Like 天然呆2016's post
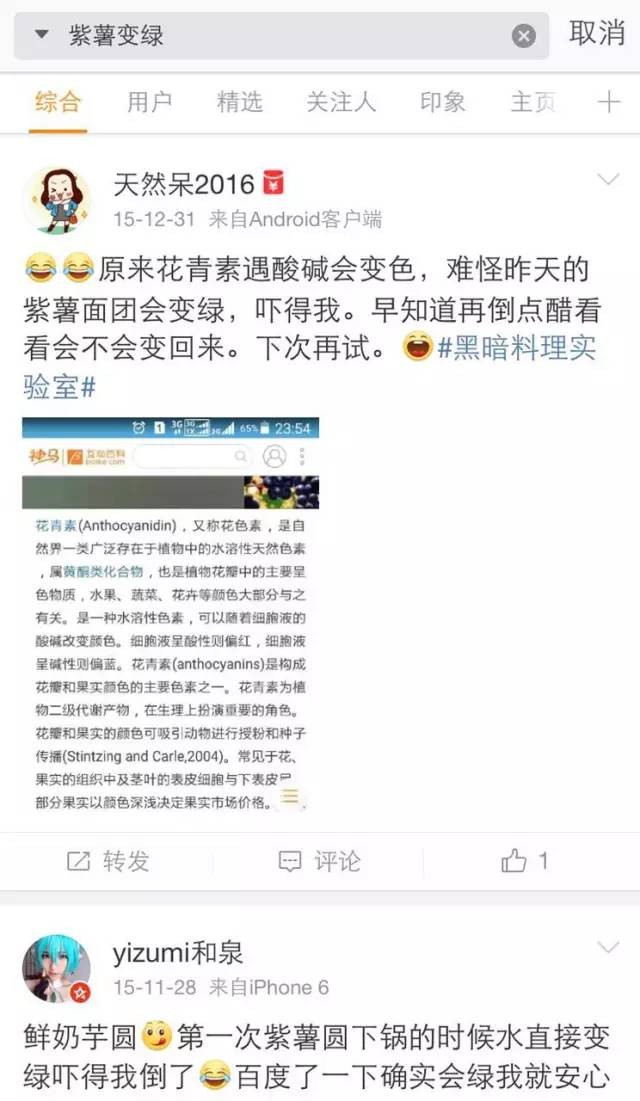Screen dimensions: 640x1101 (526, 861)
